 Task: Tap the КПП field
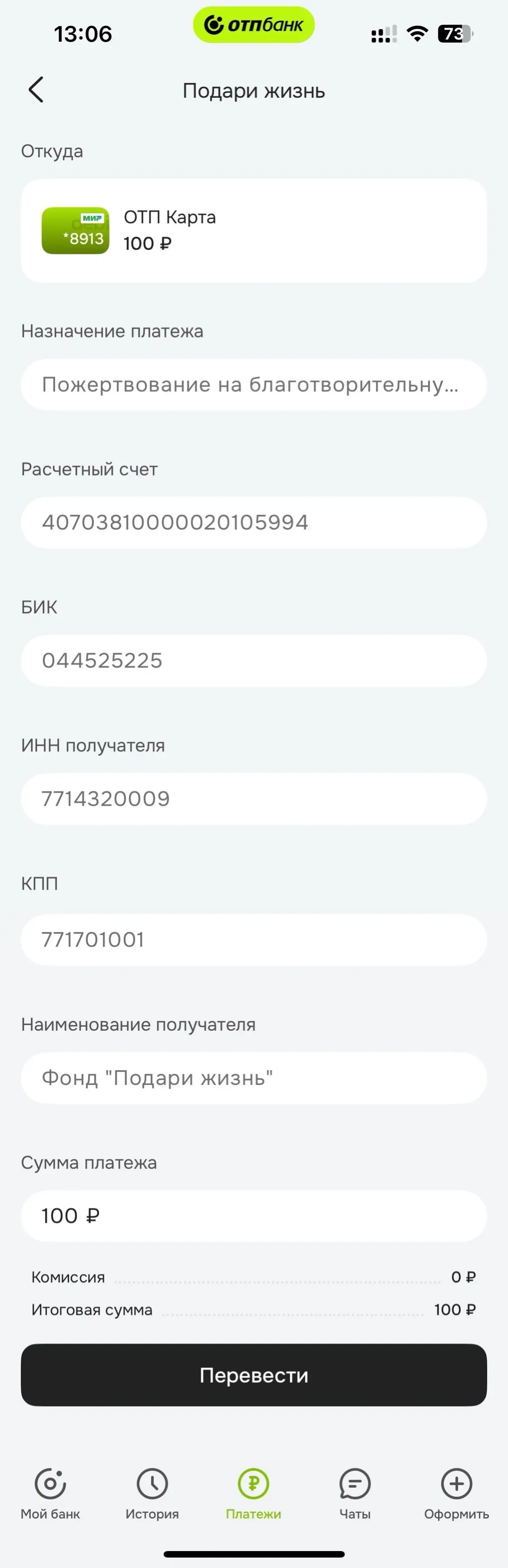(254, 940)
